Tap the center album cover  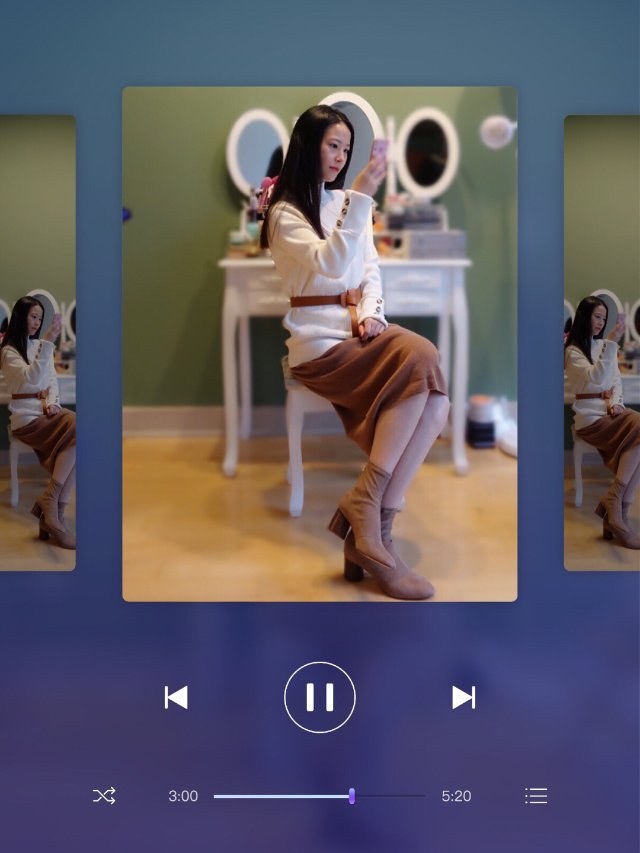coord(320,343)
